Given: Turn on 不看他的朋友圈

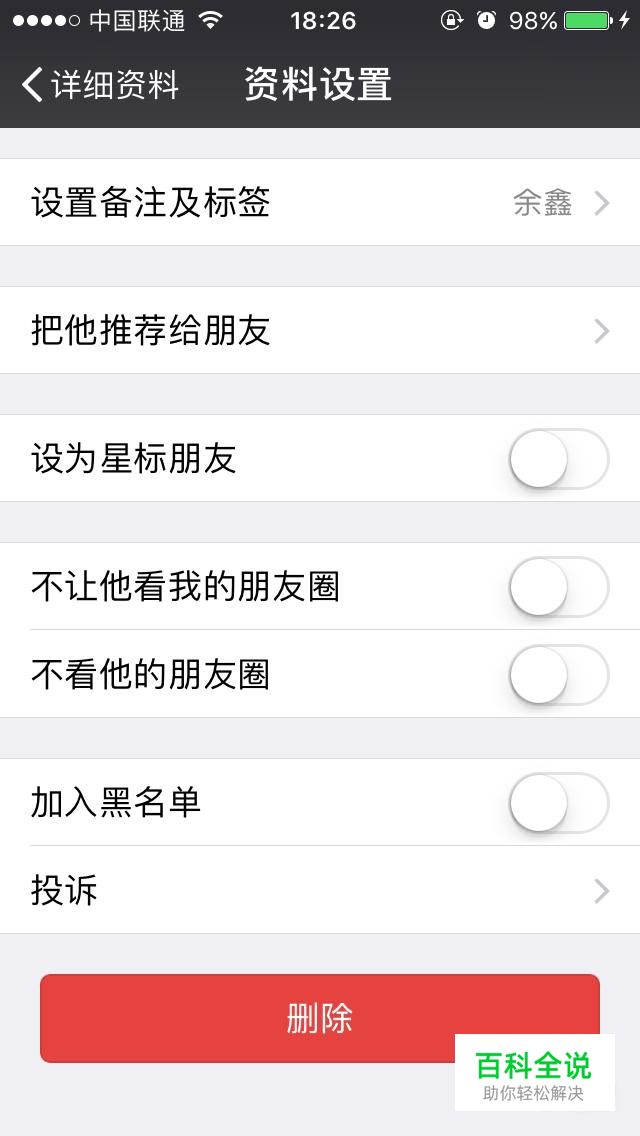Looking at the screenshot, I should [559, 674].
